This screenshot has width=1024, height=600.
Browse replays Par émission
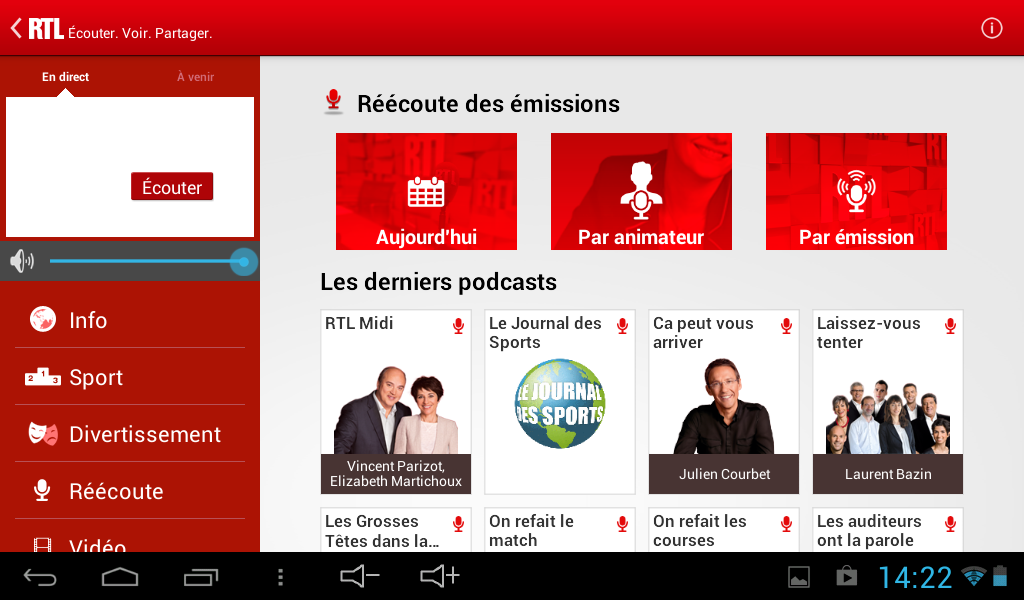pyautogui.click(x=856, y=192)
